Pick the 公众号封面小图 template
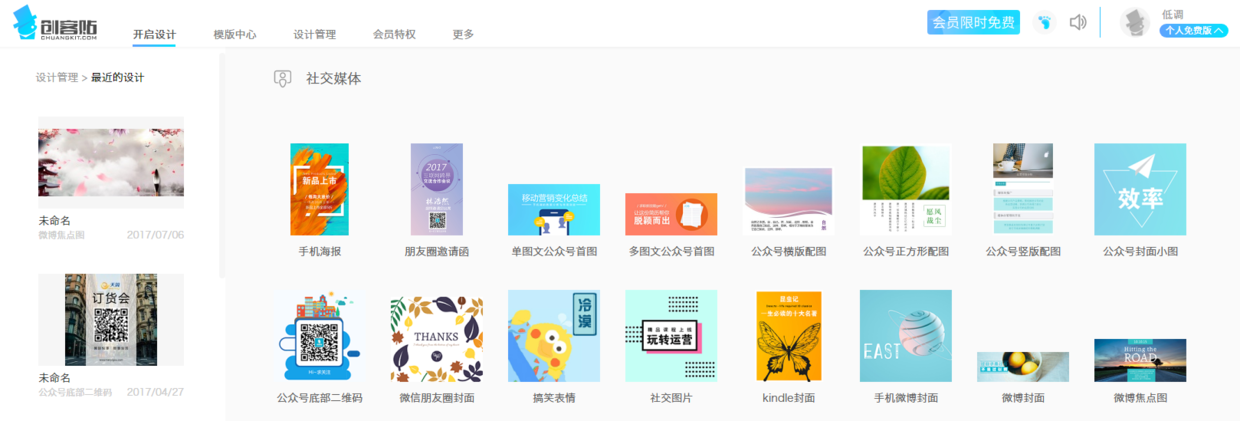 (1140, 190)
